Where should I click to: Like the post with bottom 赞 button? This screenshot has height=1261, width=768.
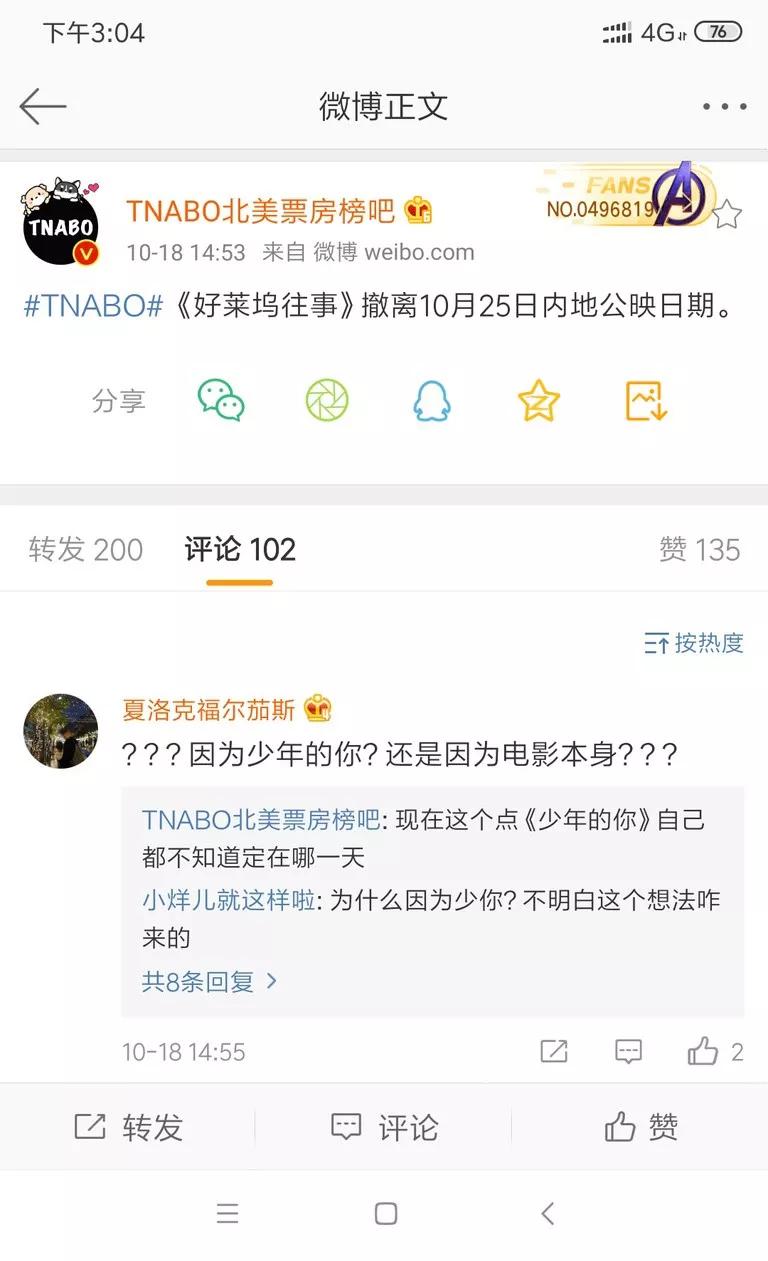click(641, 1127)
